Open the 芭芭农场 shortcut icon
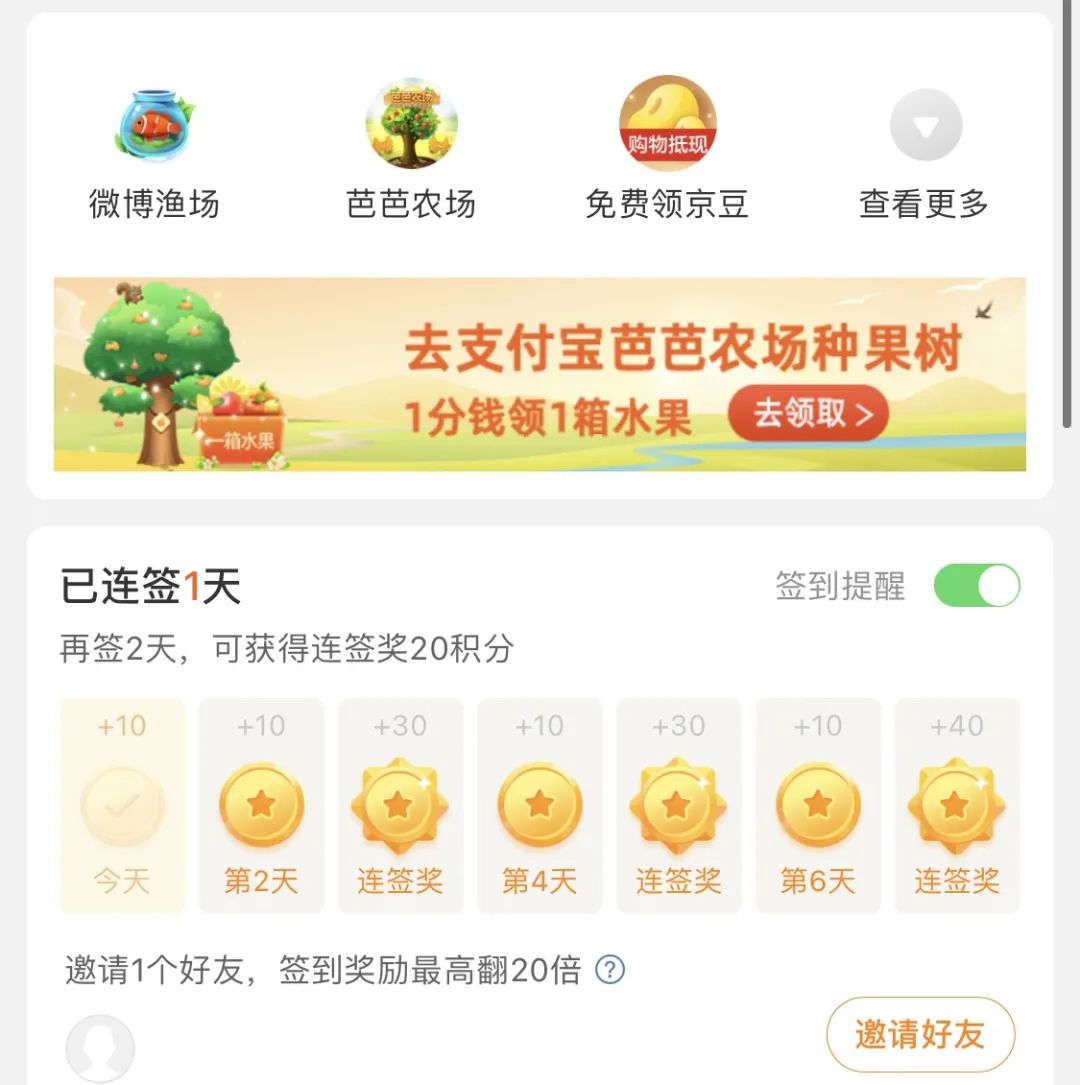This screenshot has height=1085, width=1080. coord(411,126)
